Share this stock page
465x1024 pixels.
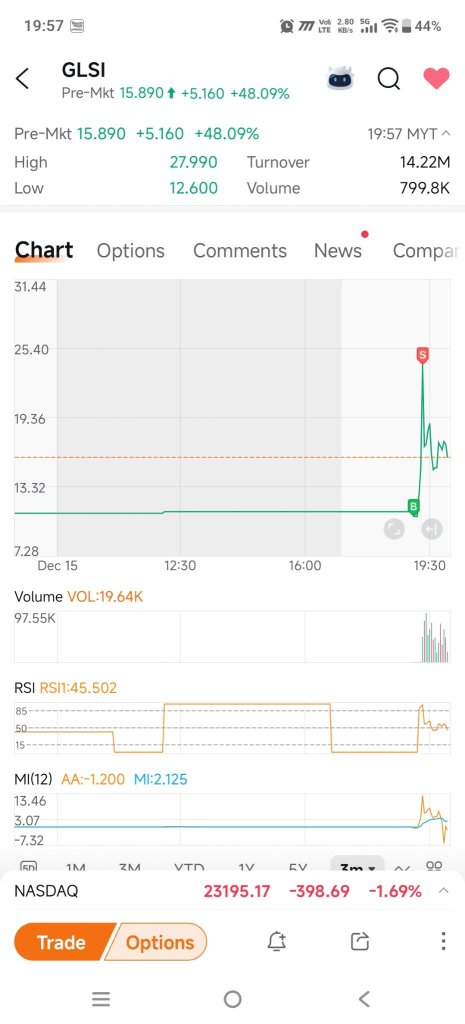click(360, 942)
